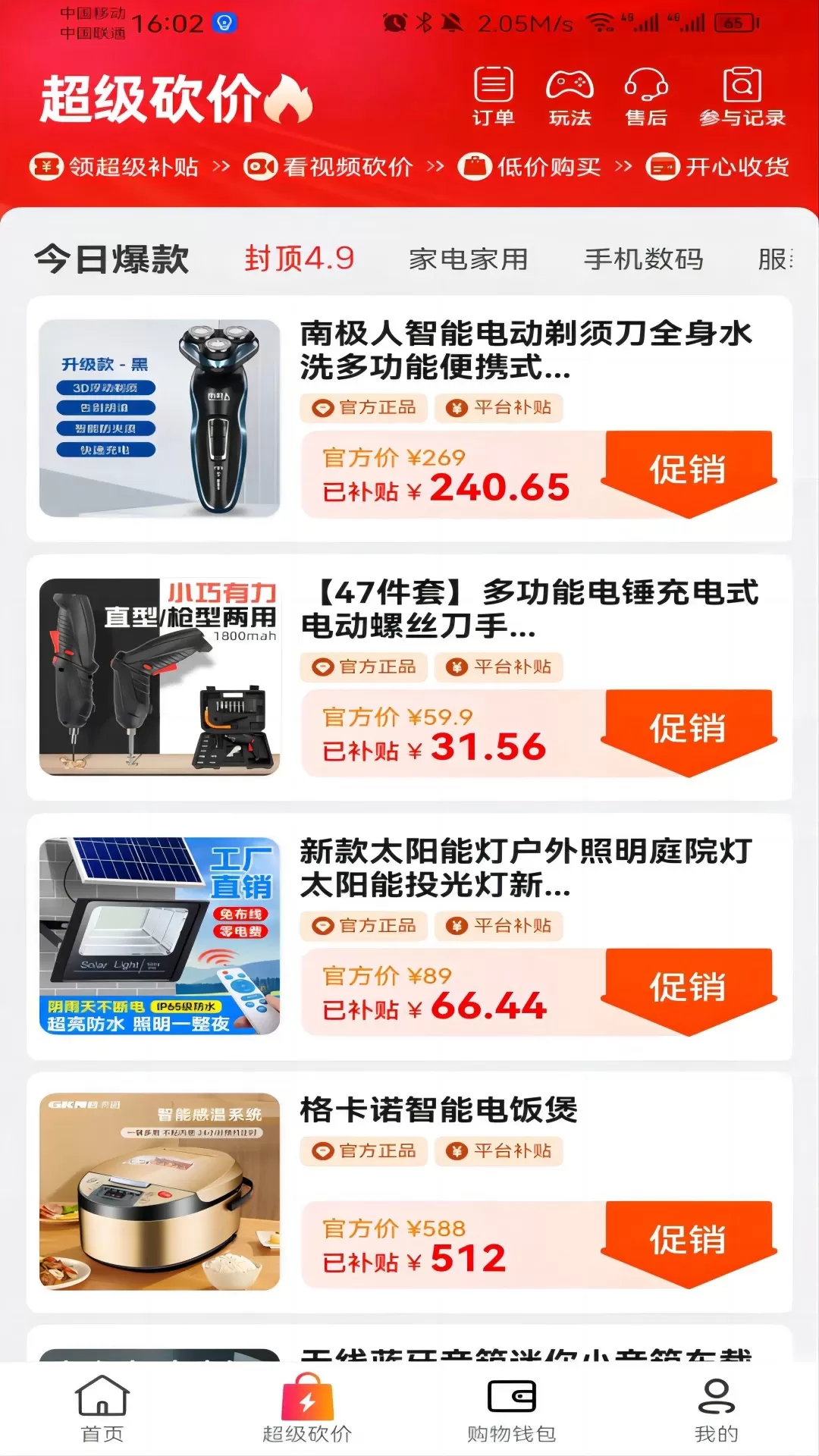
Task: Tap 促销 on the ¥512 rice cooker
Action: [x=689, y=1244]
